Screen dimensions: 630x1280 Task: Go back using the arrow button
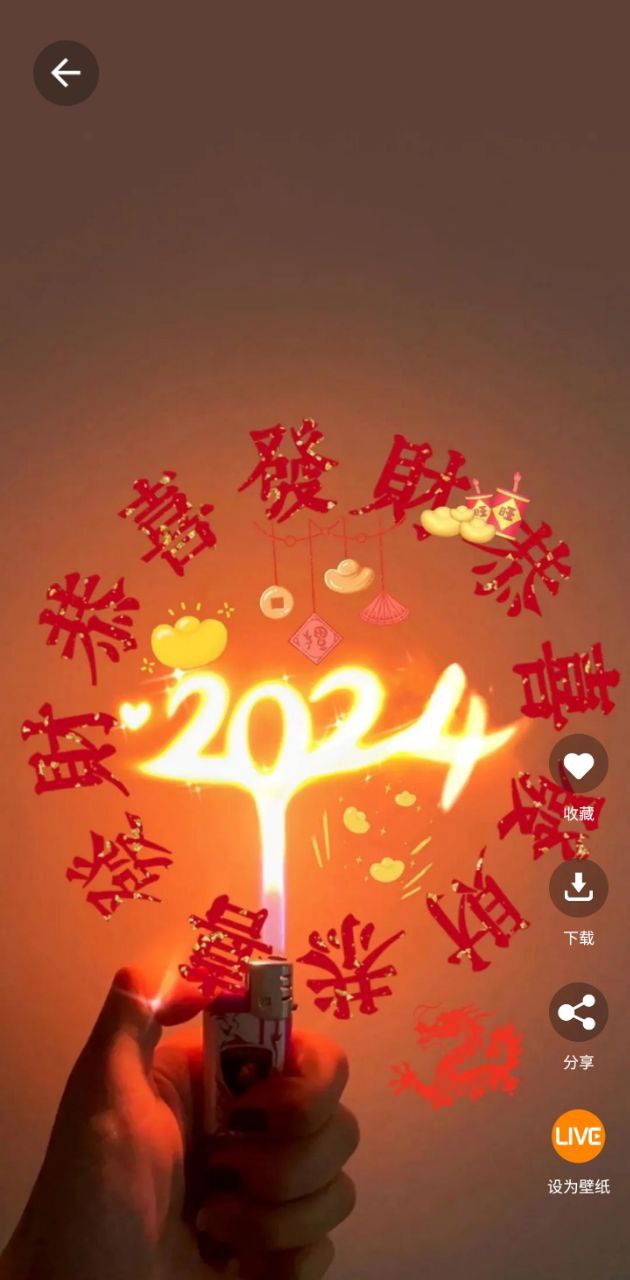pos(66,73)
